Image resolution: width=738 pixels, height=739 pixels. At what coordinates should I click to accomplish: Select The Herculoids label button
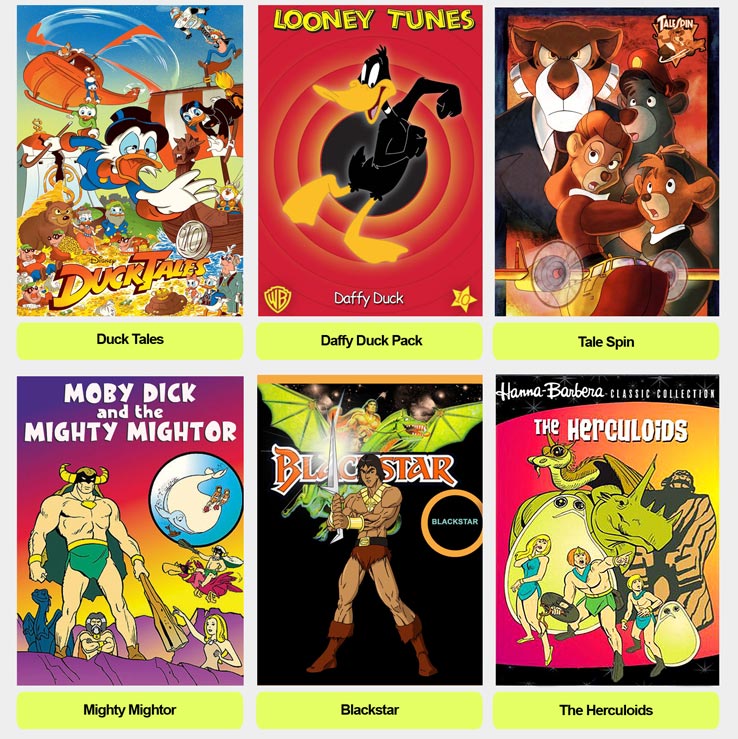click(606, 710)
